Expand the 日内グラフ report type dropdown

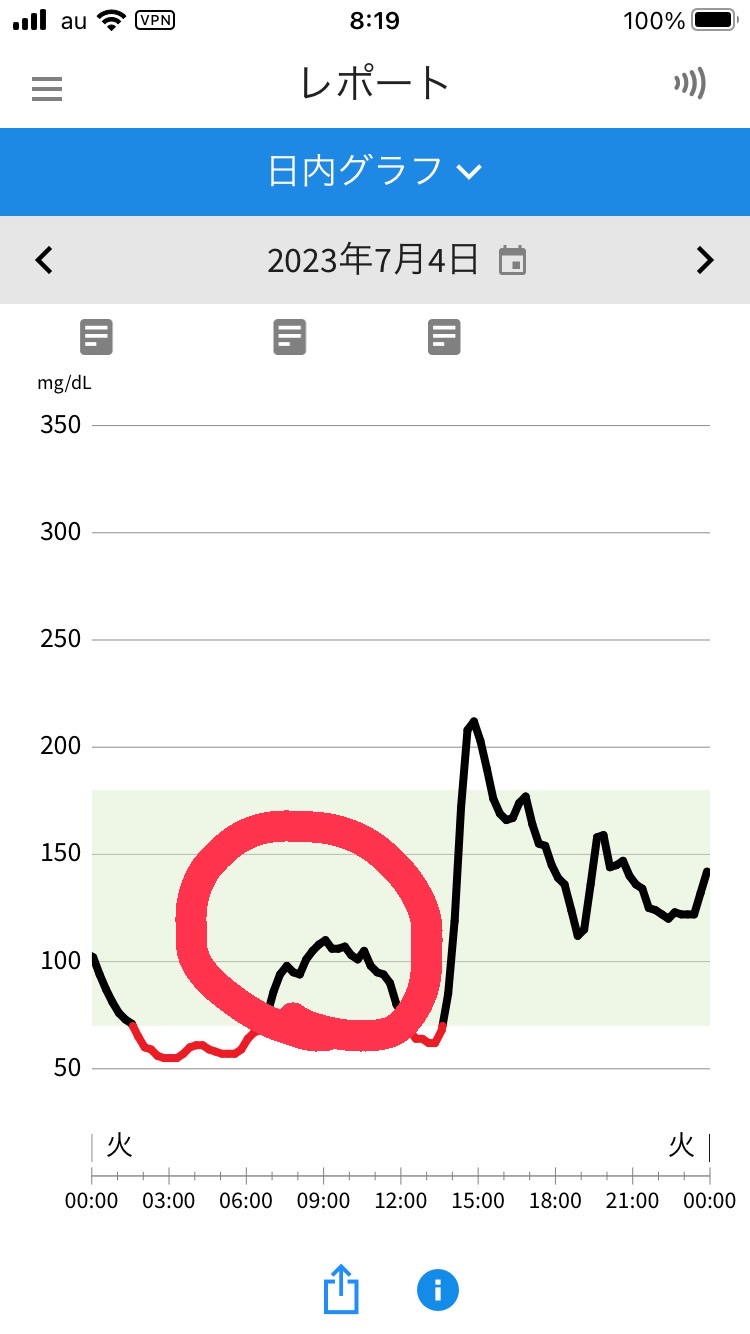375,171
